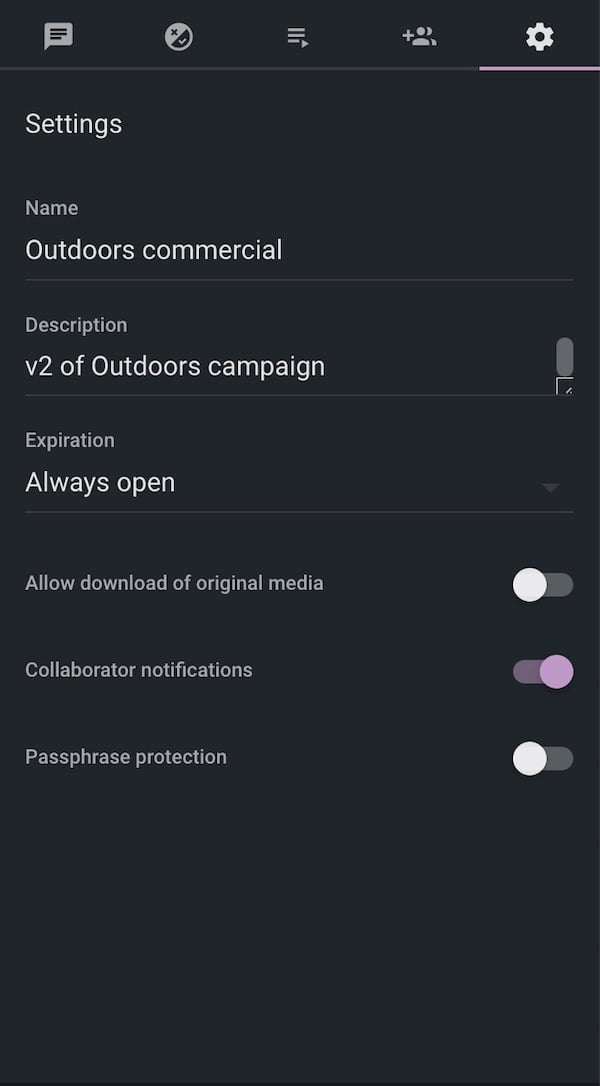Turn off Collaborator notifications
This screenshot has width=600, height=1086.
(x=543, y=672)
